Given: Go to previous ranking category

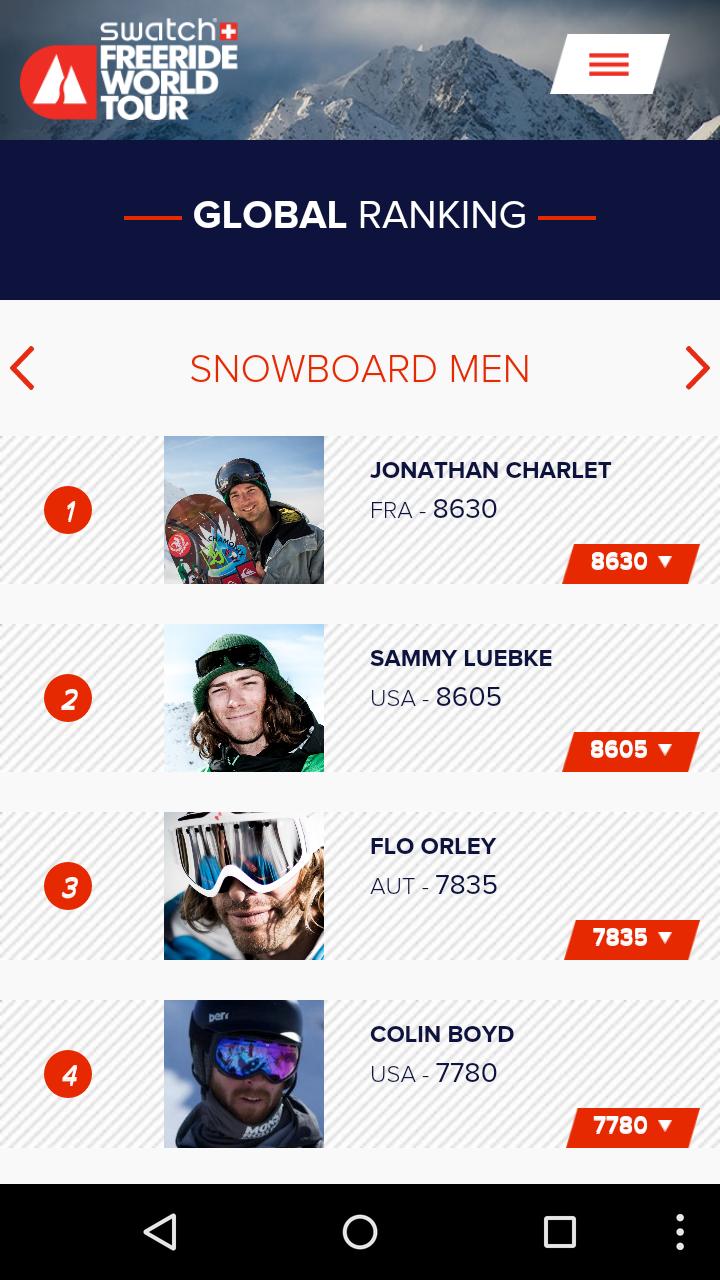Looking at the screenshot, I should (23, 368).
